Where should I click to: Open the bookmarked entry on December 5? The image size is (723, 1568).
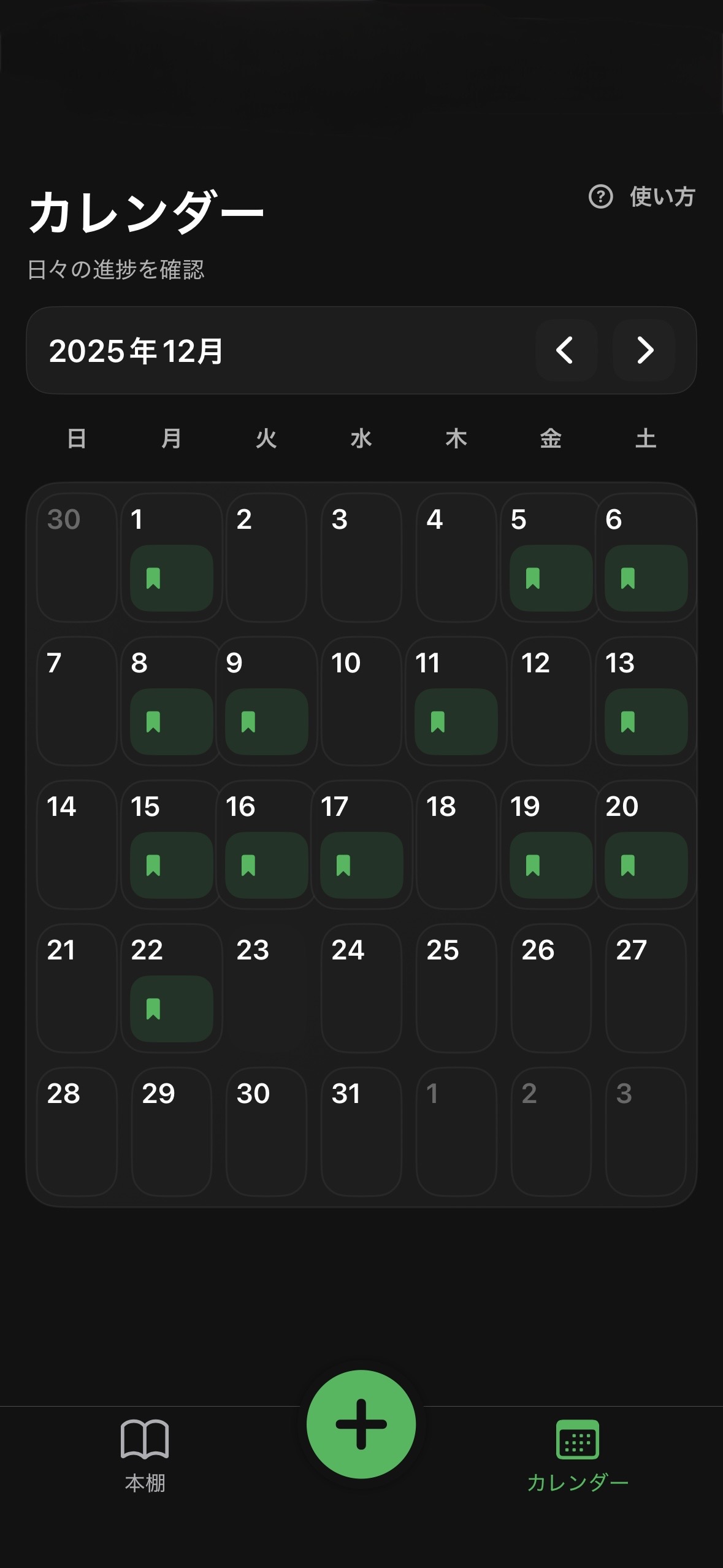[x=550, y=578]
